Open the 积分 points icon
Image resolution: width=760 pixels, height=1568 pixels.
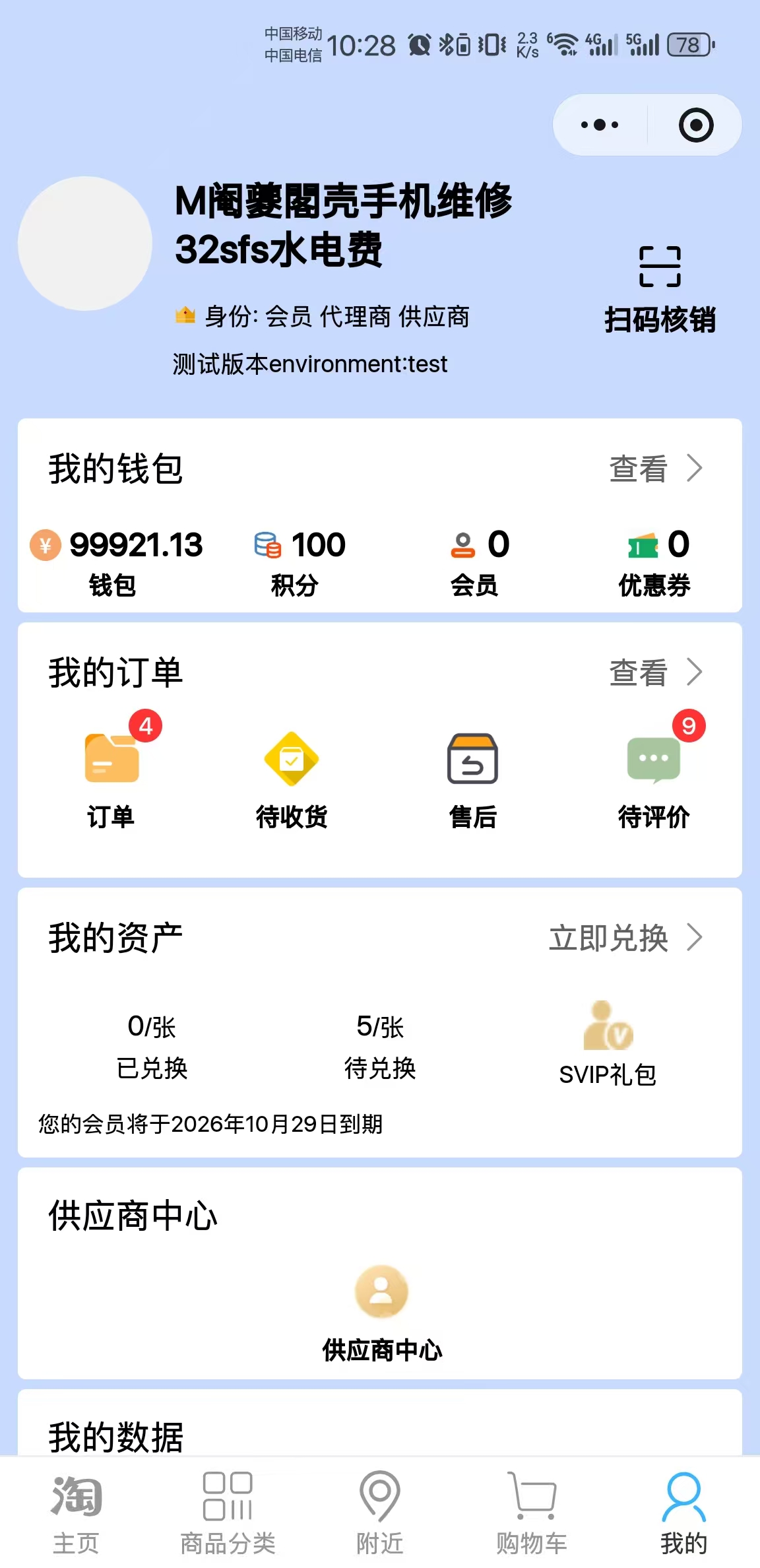coord(268,544)
